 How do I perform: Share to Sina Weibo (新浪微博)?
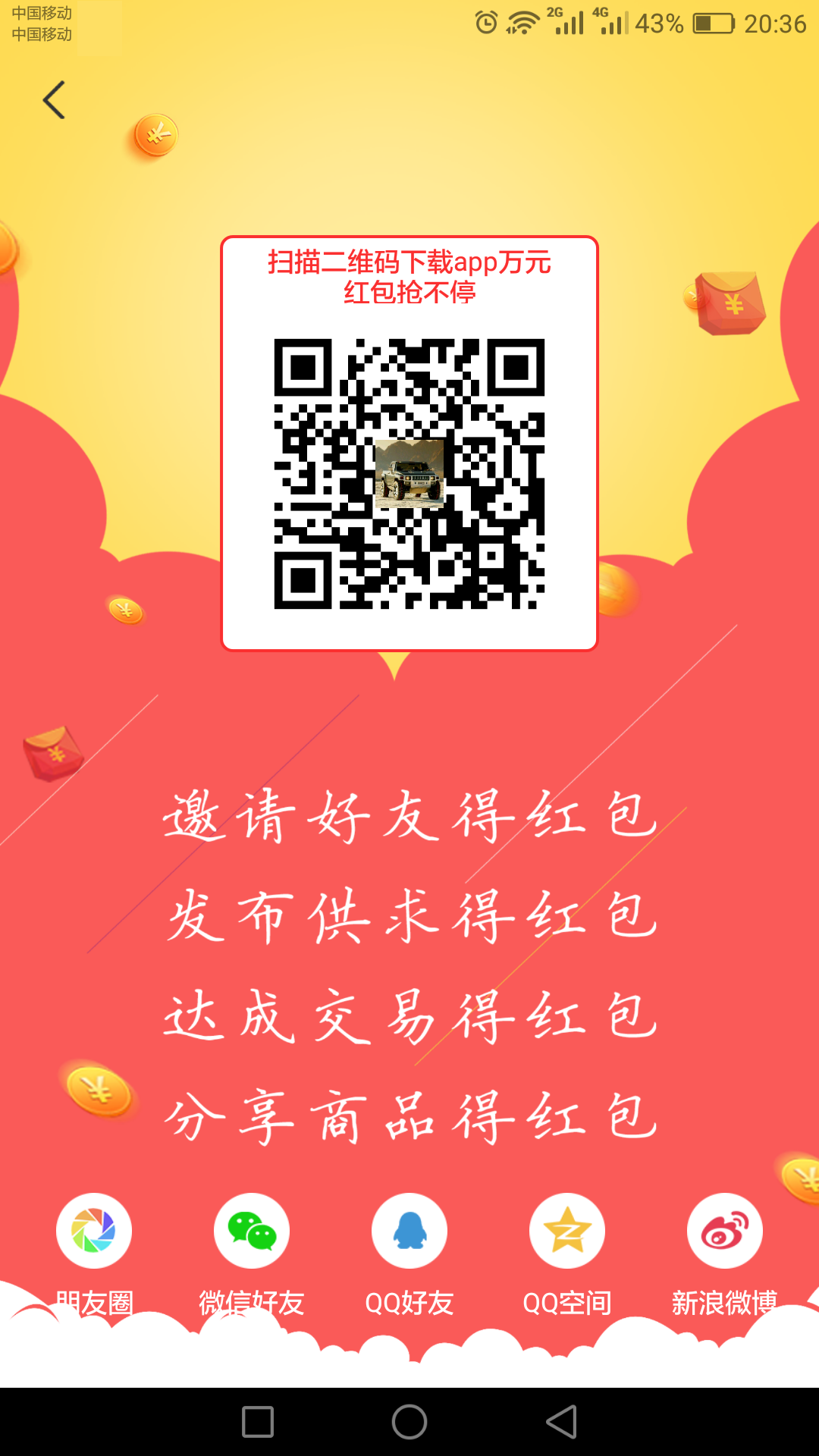point(725,1232)
